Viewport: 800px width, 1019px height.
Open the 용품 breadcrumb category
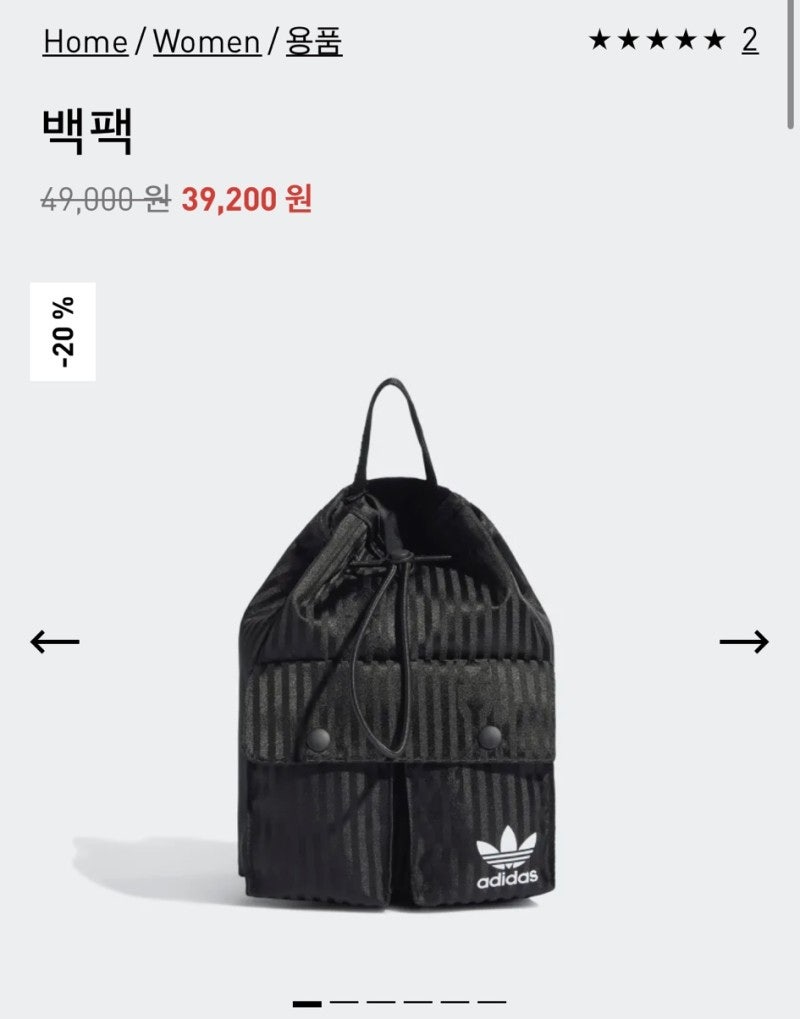tap(314, 41)
